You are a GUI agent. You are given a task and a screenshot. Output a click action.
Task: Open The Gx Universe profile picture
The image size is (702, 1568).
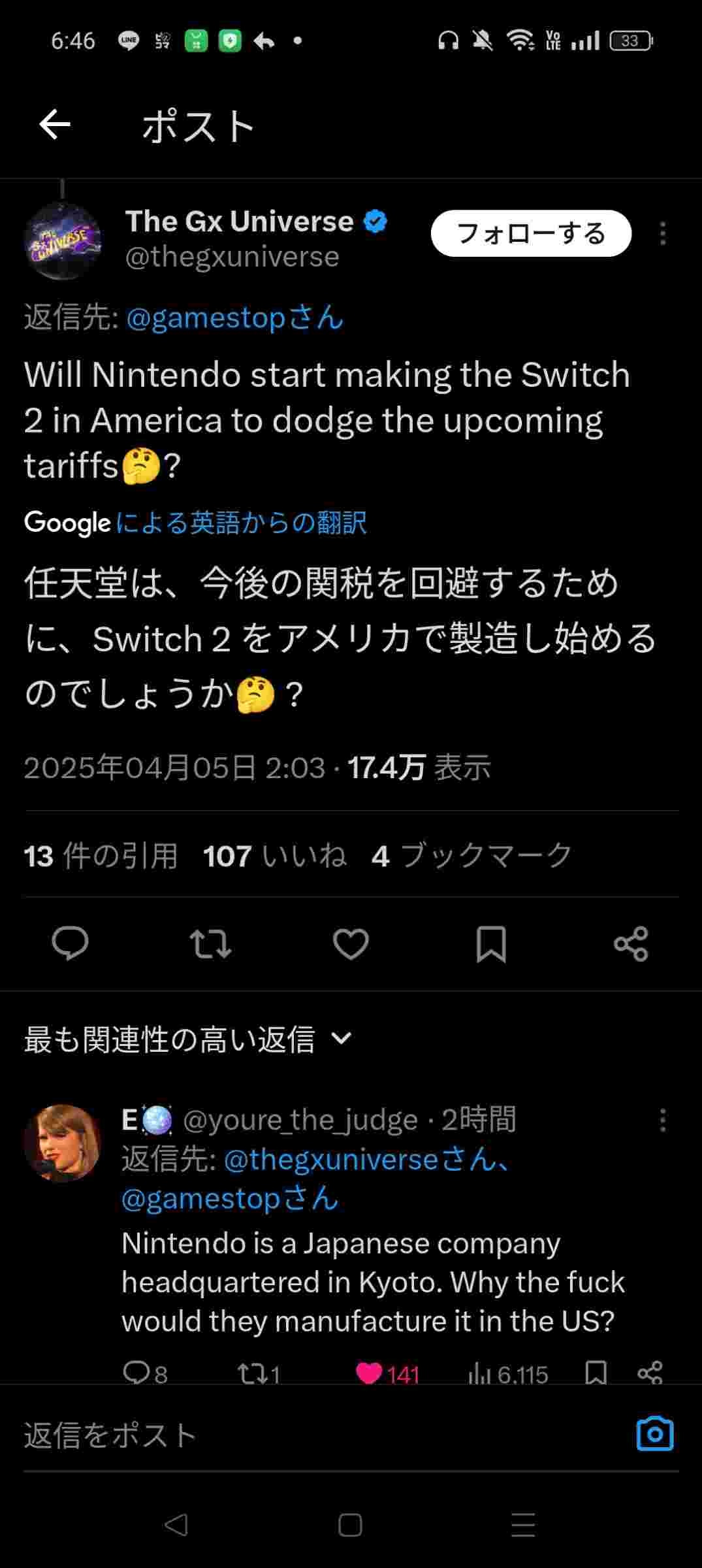coord(63,240)
